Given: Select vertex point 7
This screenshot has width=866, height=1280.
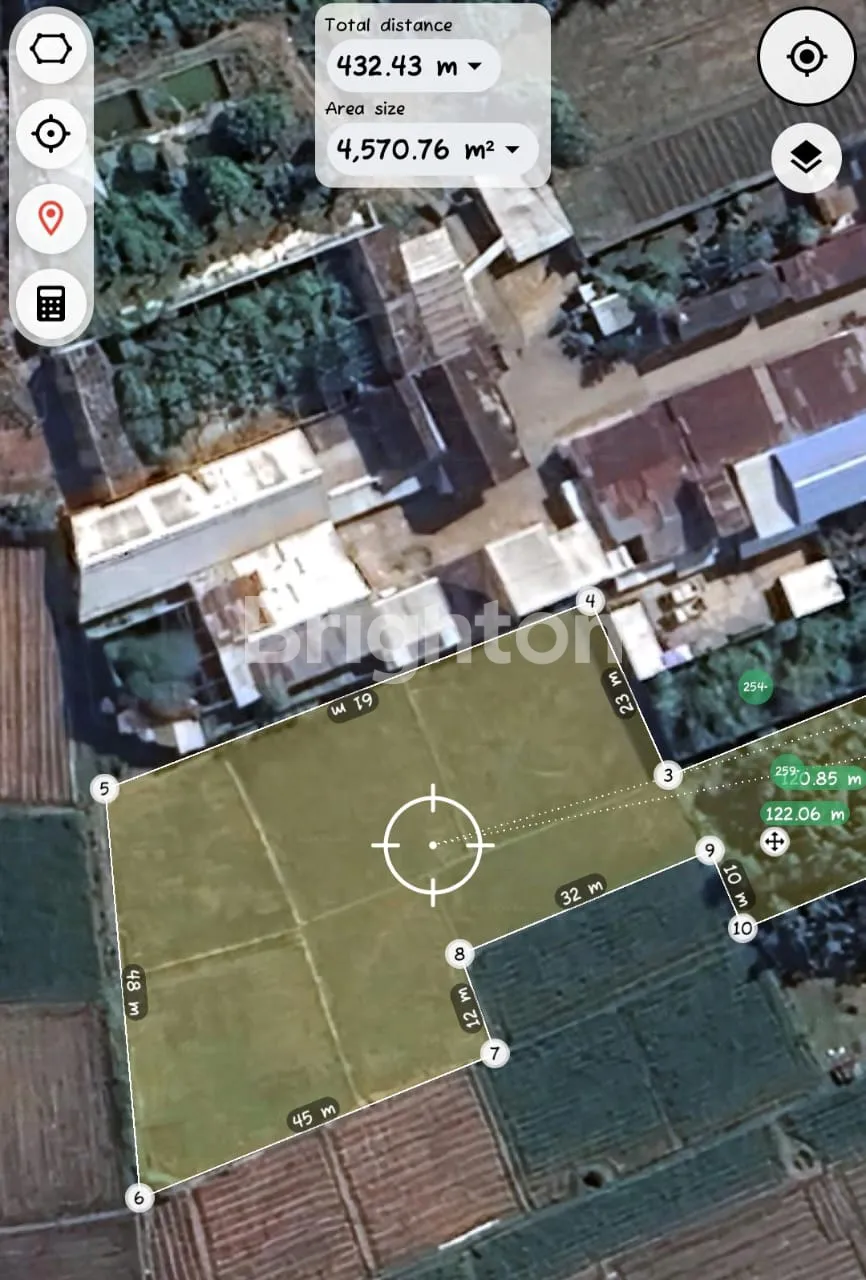Looking at the screenshot, I should 494,1052.
